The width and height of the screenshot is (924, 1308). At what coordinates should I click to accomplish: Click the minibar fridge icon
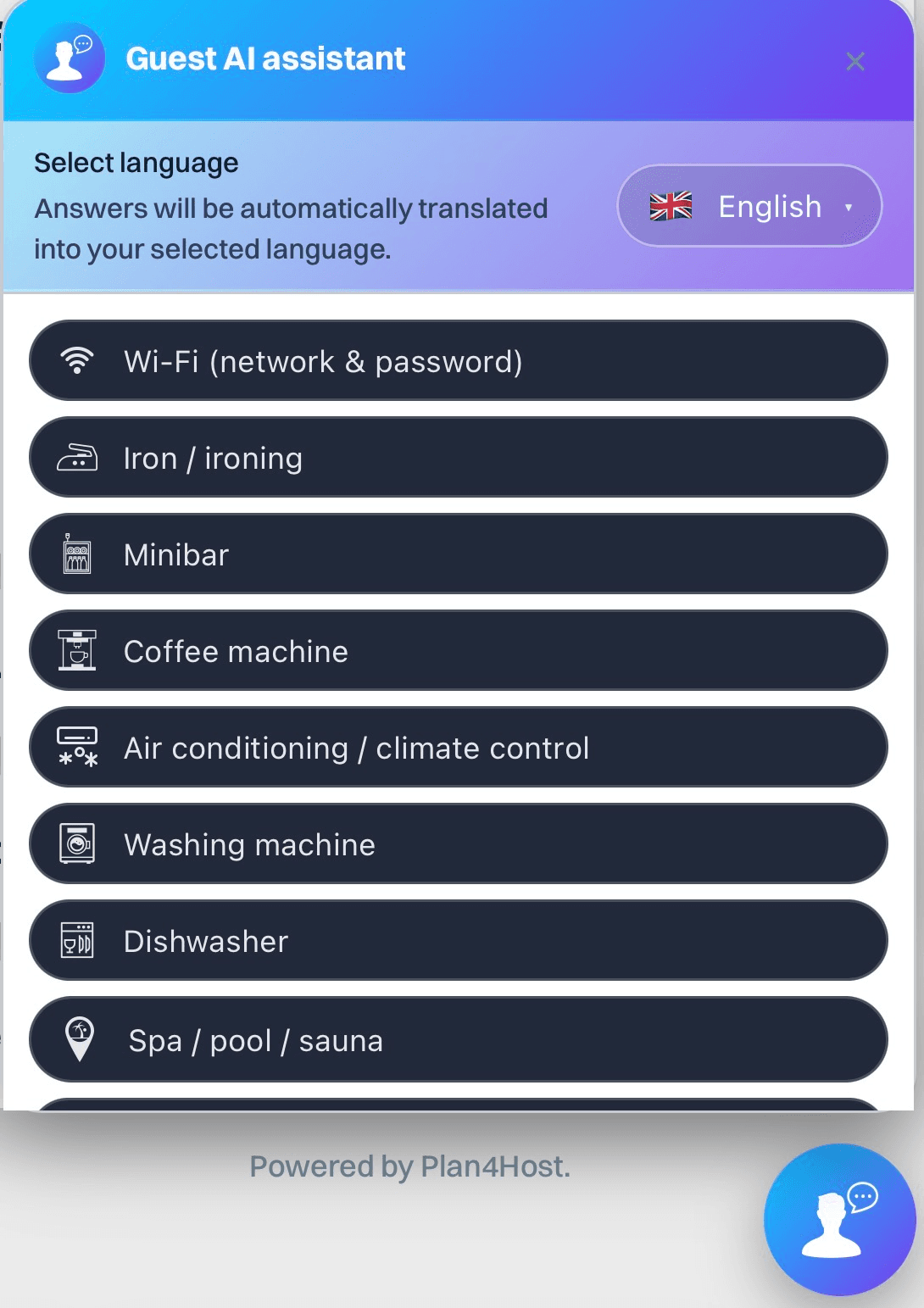(x=76, y=554)
